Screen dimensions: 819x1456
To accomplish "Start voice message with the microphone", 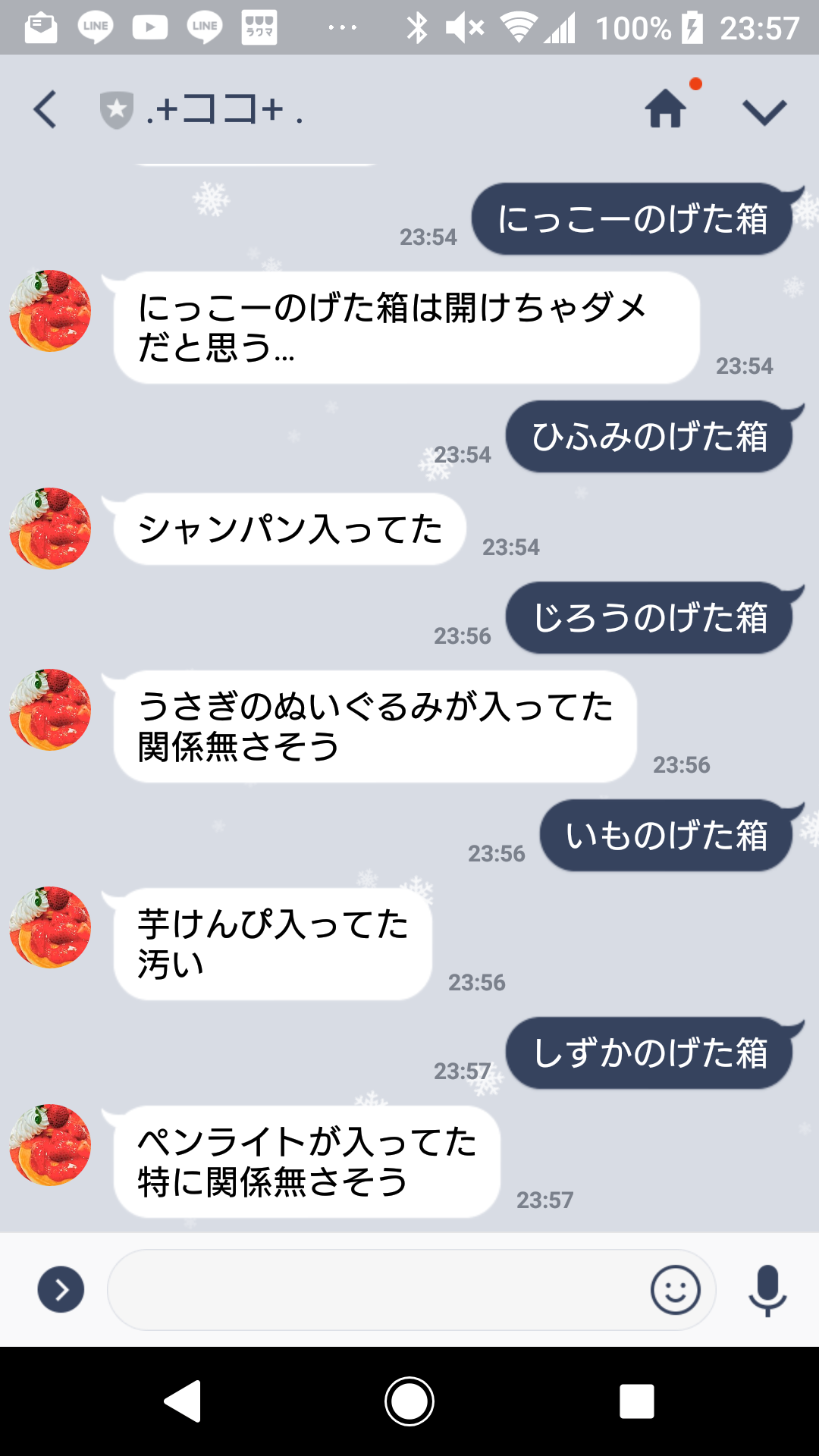I will coord(767,1289).
